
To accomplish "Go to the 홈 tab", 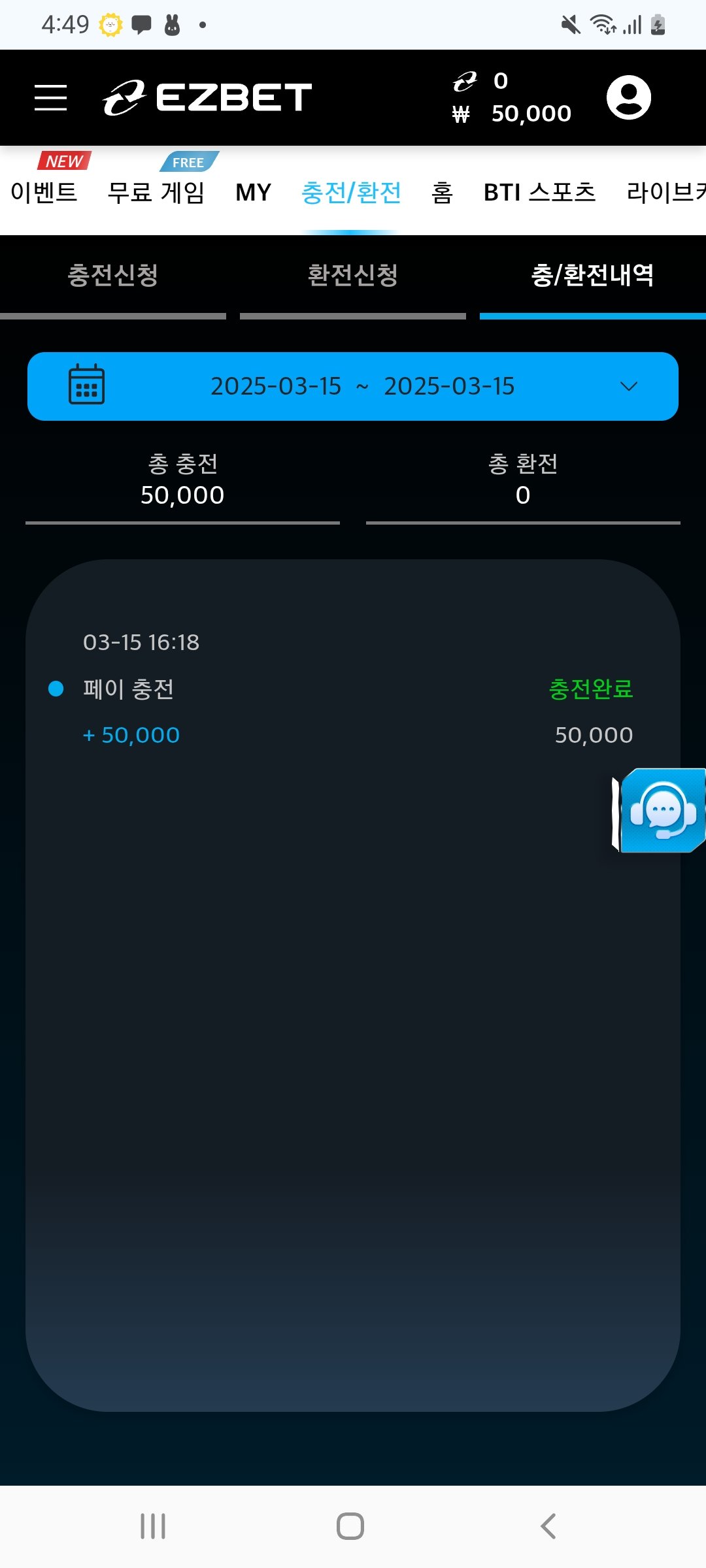I will pyautogui.click(x=442, y=192).
